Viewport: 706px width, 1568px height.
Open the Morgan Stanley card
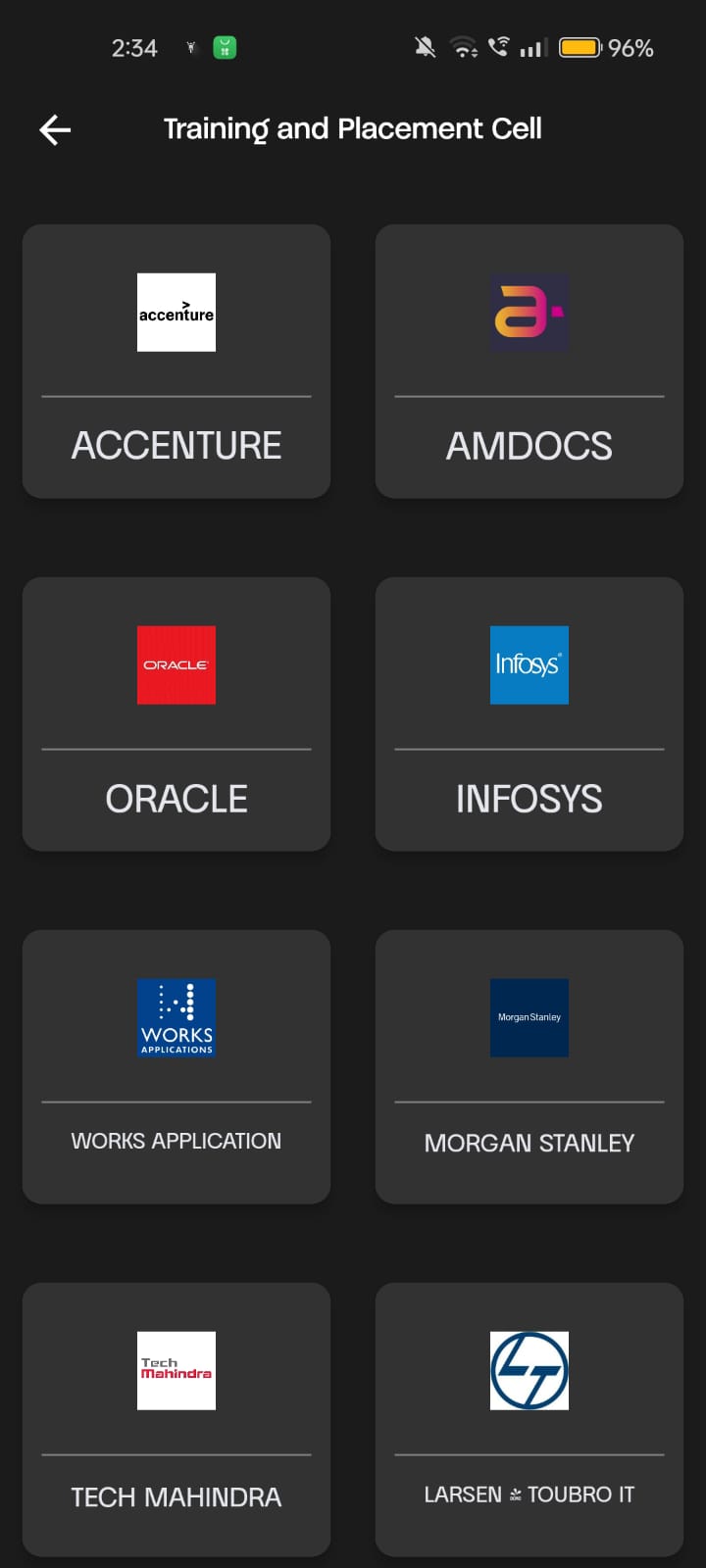529,1066
